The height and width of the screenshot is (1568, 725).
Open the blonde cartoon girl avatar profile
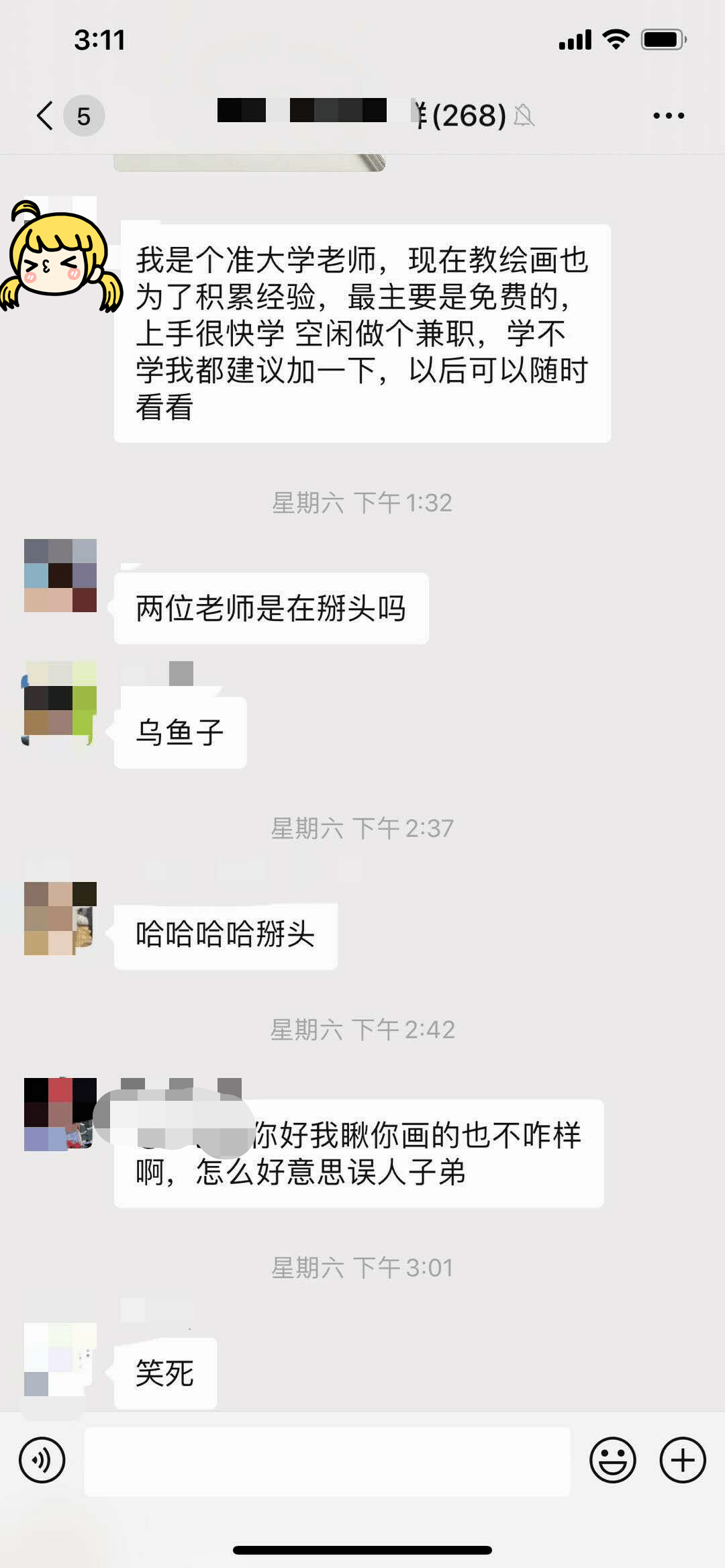coord(60,255)
